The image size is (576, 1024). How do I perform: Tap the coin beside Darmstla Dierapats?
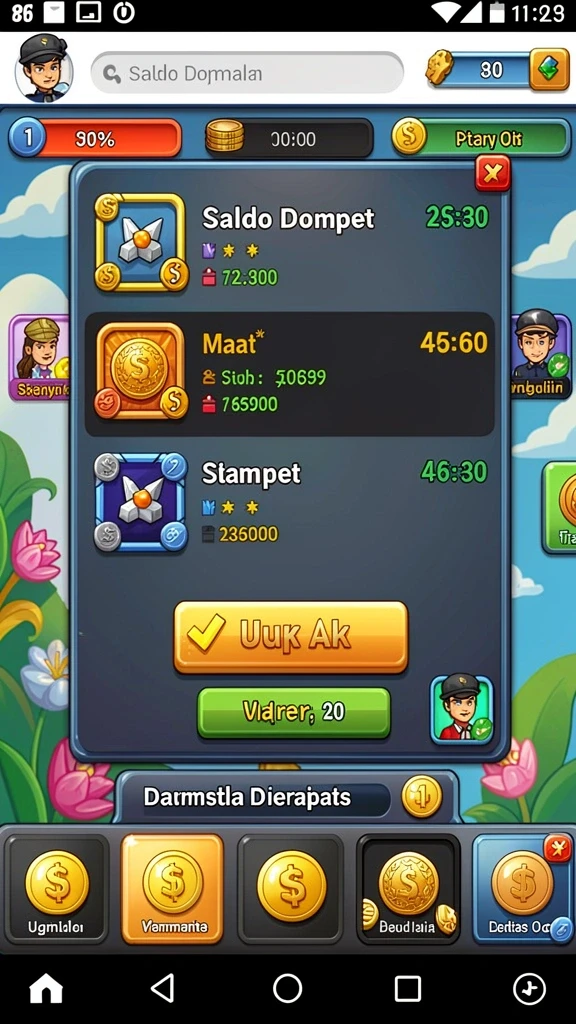[421, 797]
